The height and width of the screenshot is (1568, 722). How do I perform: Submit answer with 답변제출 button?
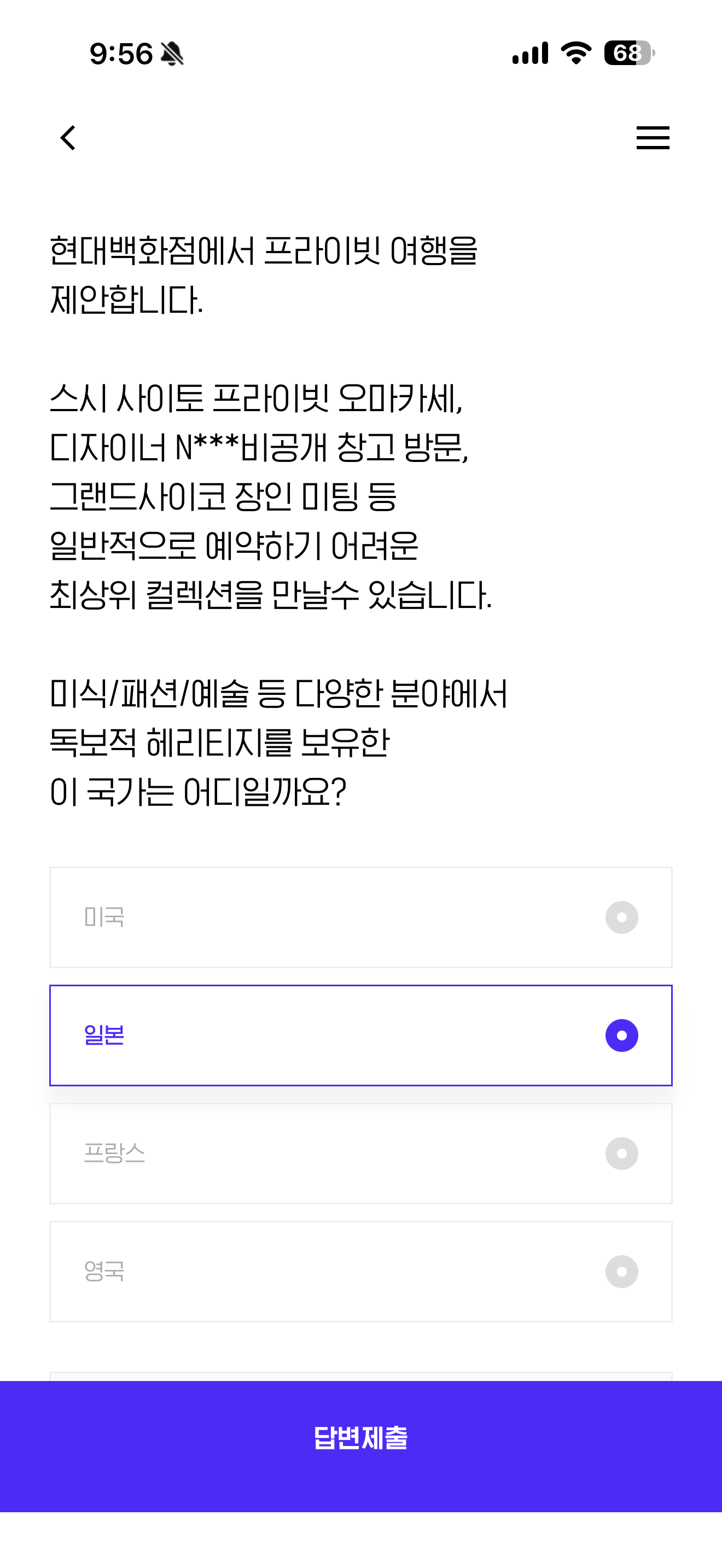[361, 1446]
